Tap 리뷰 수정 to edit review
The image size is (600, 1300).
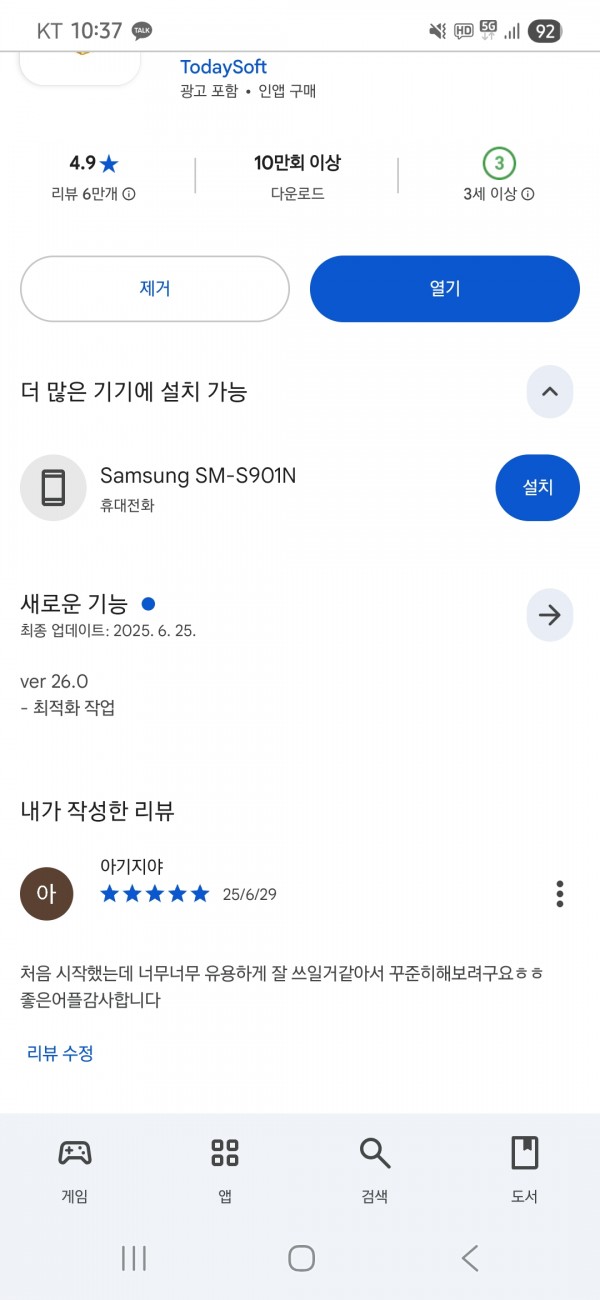pyautogui.click(x=60, y=1053)
